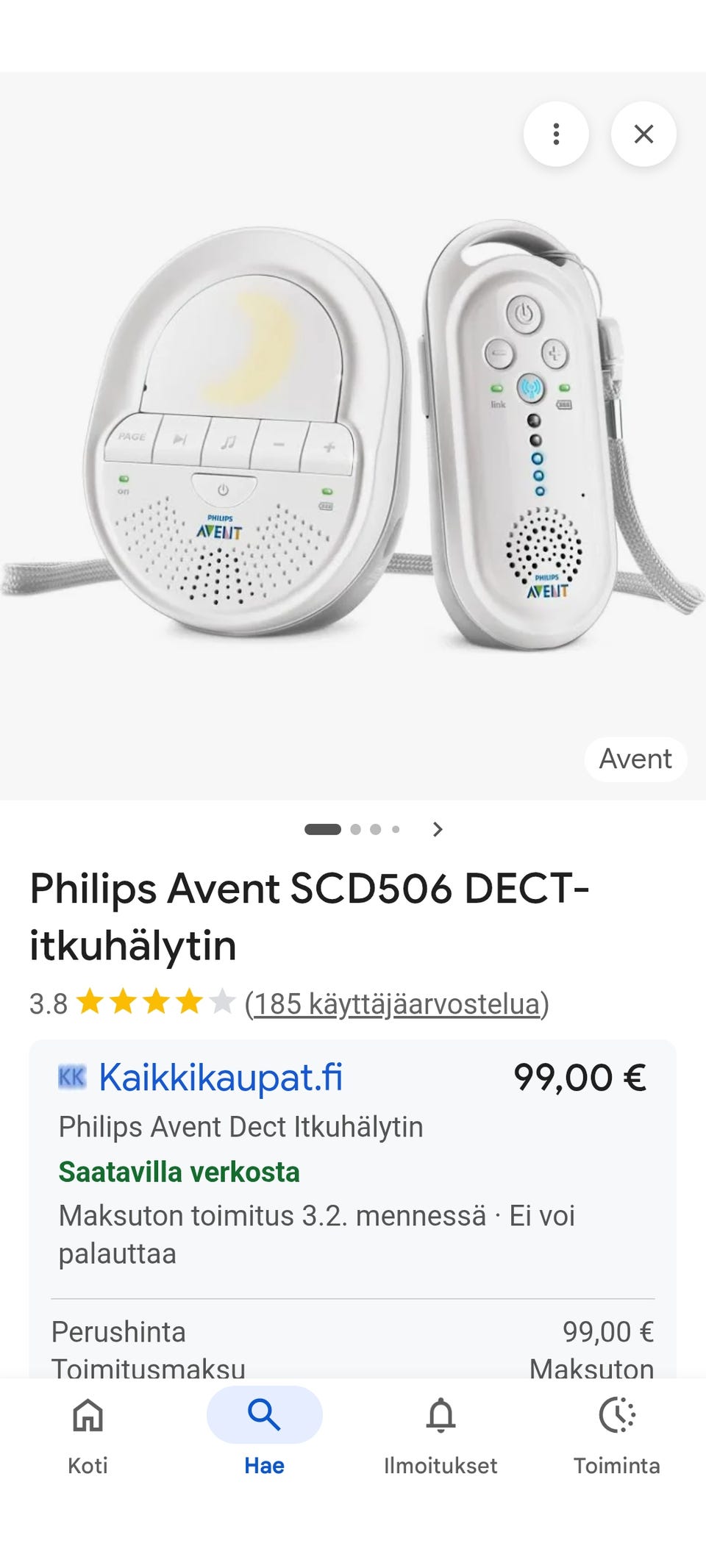Select the Avent brand label

coord(635,759)
